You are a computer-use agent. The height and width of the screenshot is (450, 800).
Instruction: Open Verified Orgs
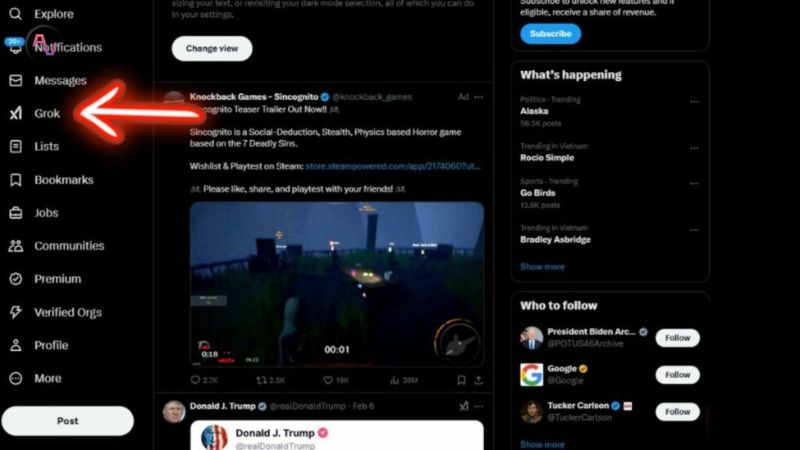click(67, 312)
